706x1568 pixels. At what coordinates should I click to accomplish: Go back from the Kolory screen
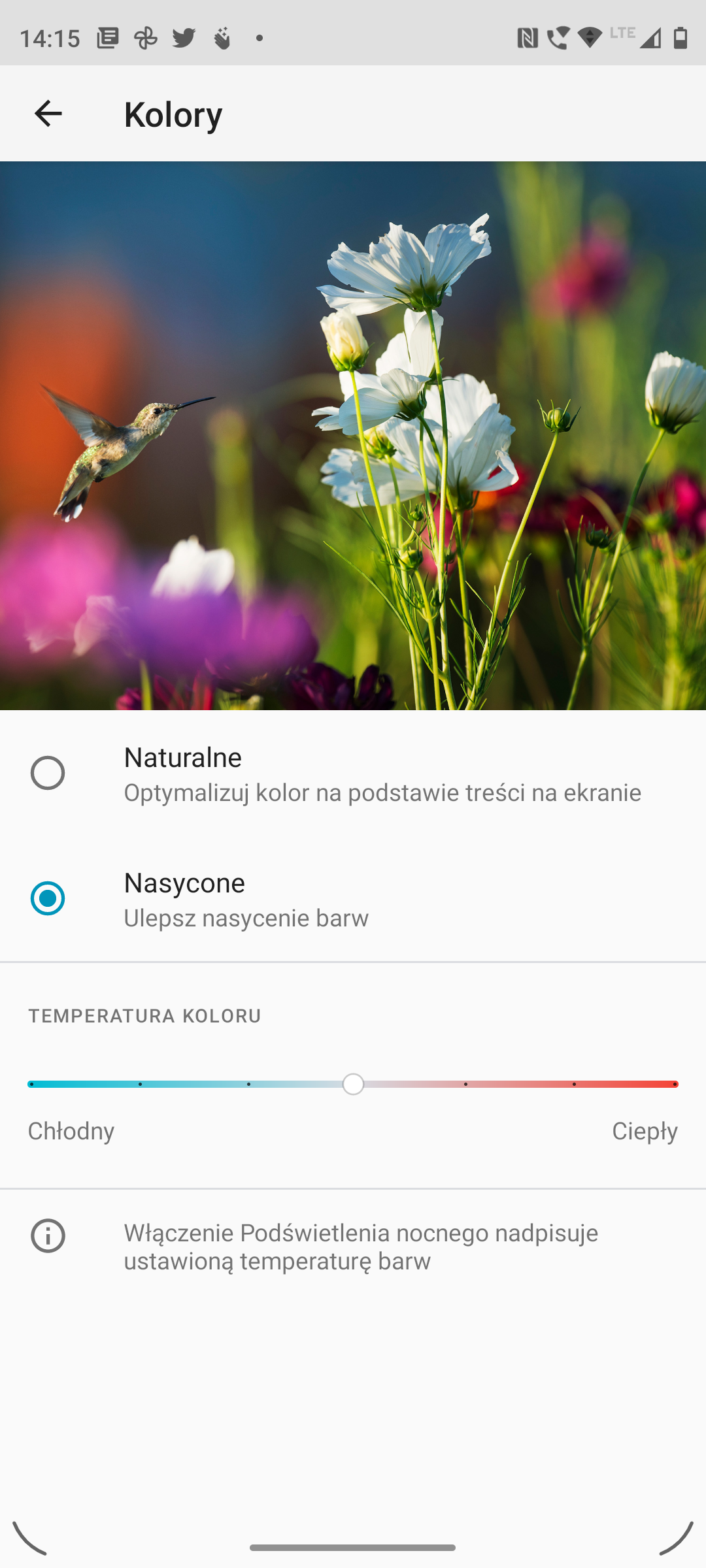coord(48,114)
